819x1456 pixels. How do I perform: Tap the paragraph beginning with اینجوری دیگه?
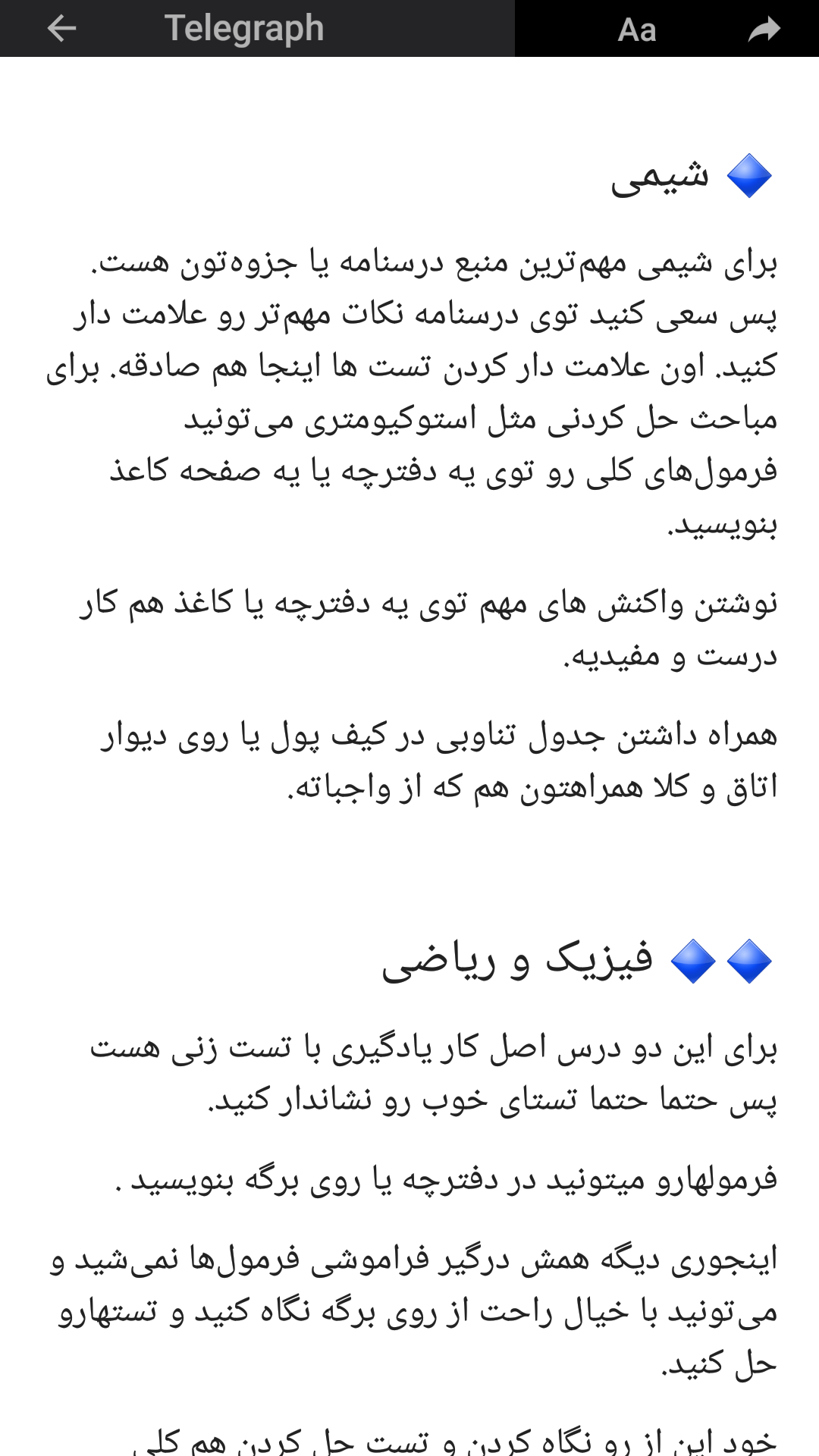click(x=409, y=1289)
